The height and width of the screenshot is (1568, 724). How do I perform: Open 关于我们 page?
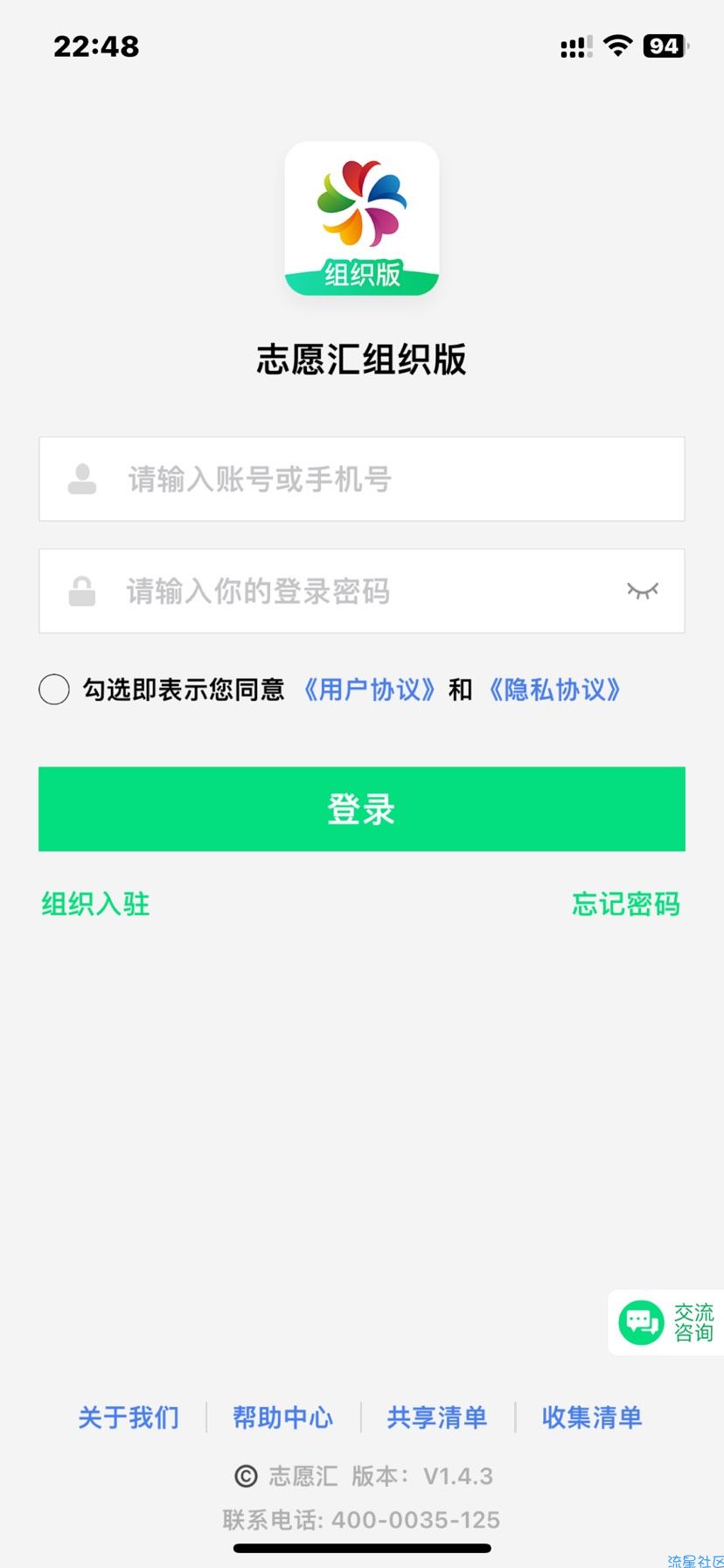pyautogui.click(x=129, y=1417)
